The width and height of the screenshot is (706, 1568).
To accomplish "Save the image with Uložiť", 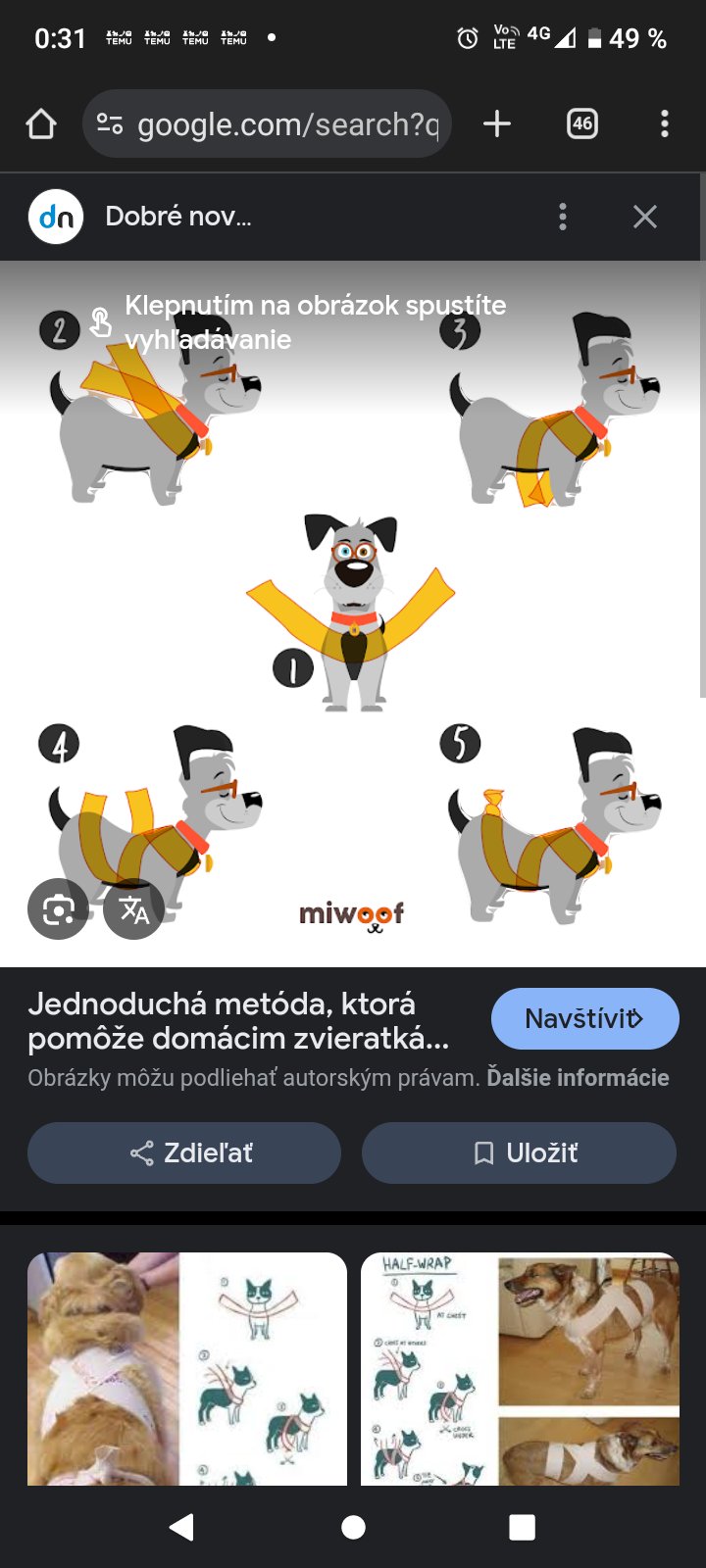I will tap(519, 1152).
